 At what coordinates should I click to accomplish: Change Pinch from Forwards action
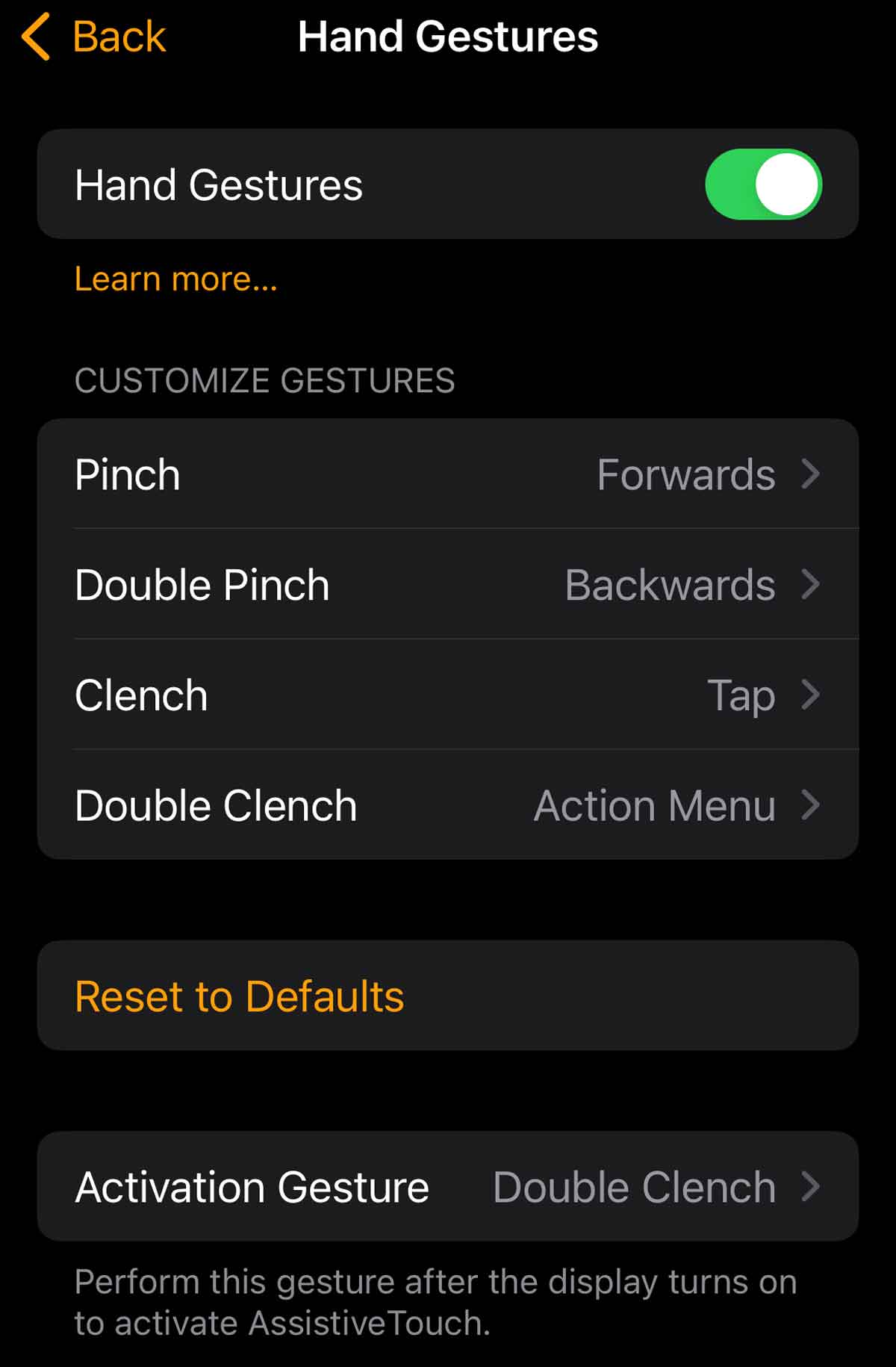pos(687,474)
